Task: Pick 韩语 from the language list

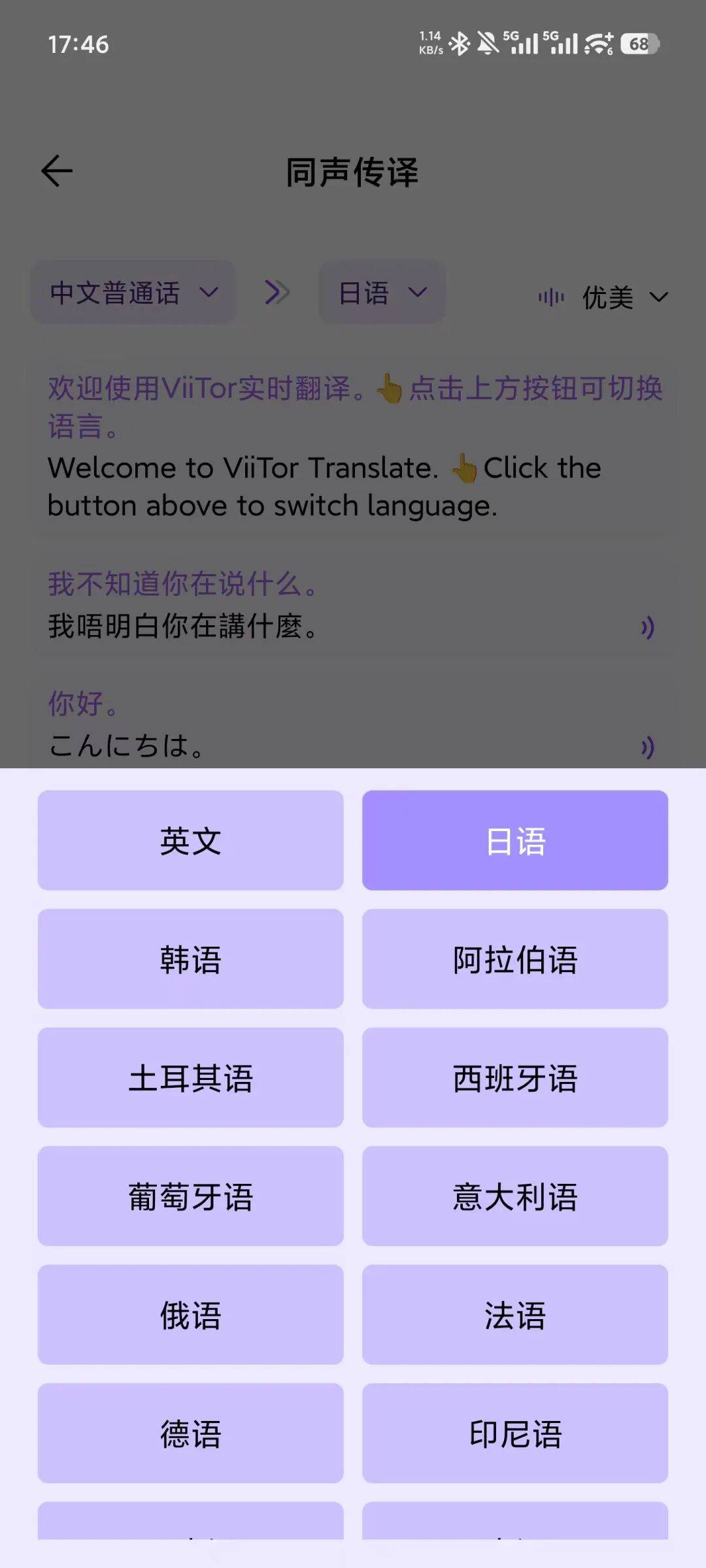Action: pyautogui.click(x=190, y=959)
